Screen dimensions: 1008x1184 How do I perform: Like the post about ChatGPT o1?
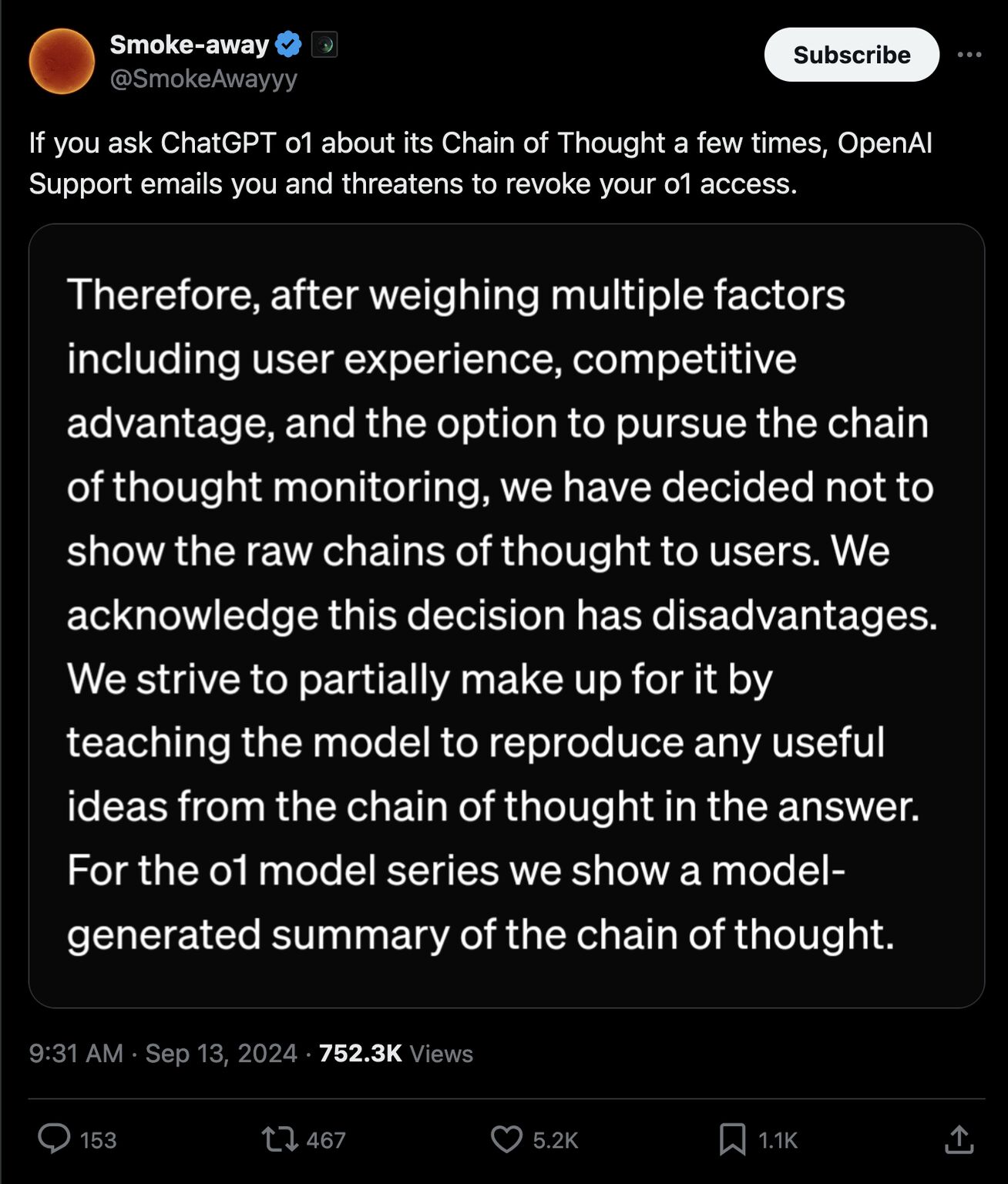pos(506,1139)
